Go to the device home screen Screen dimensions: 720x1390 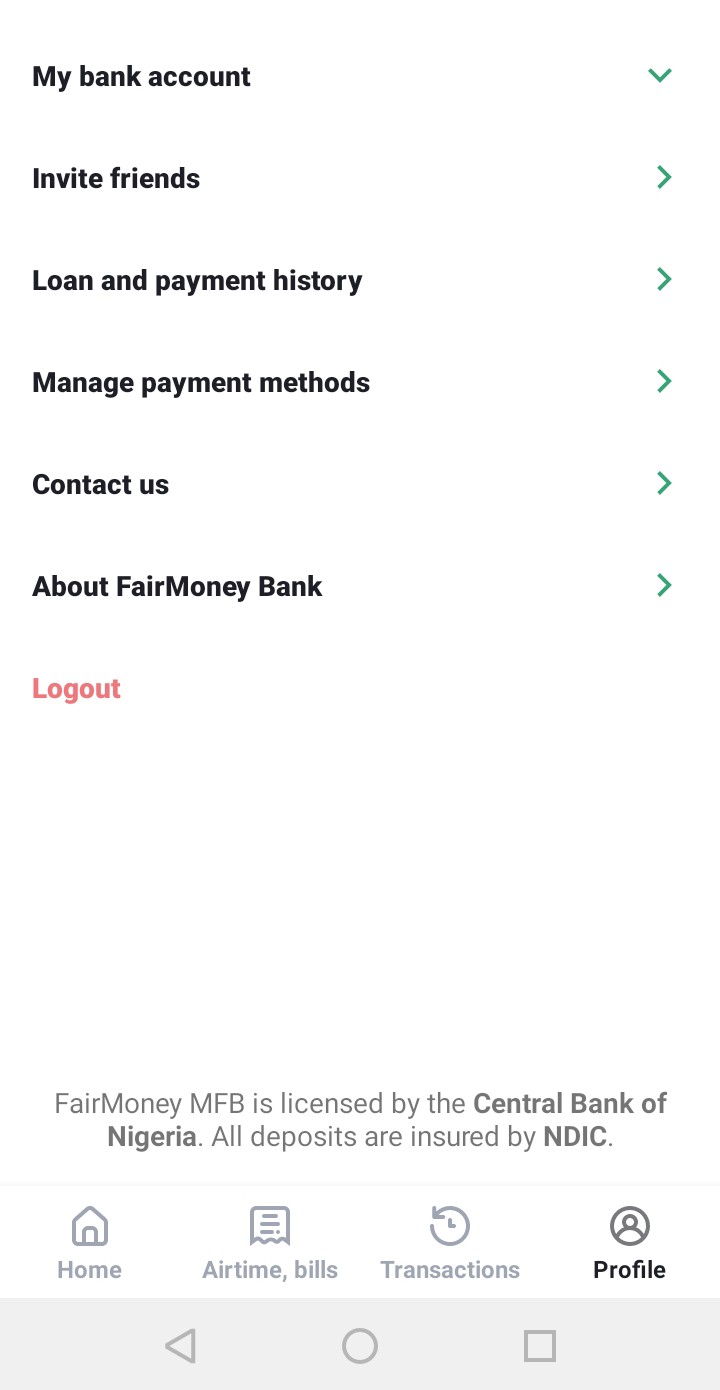[x=360, y=1346]
